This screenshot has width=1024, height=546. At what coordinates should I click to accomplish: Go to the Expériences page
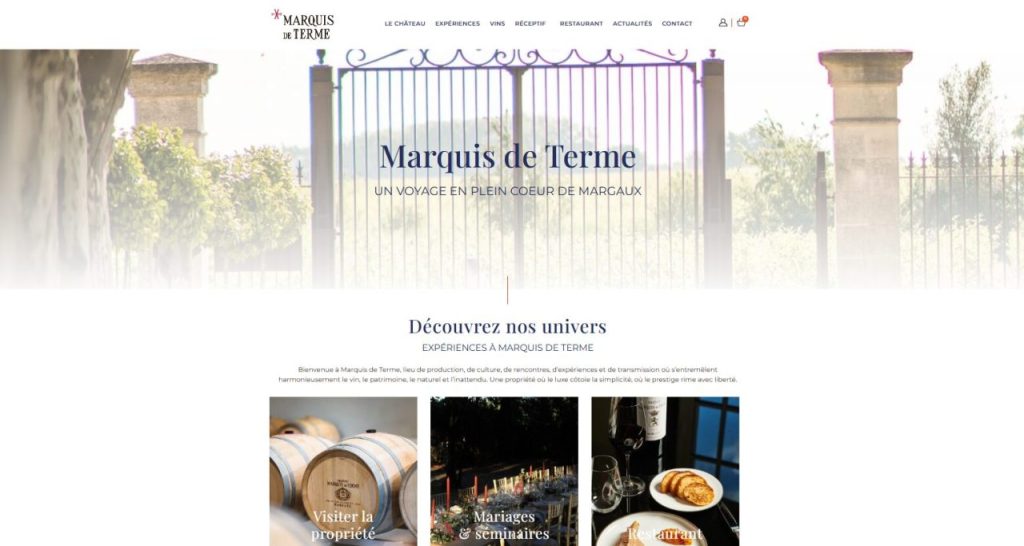pyautogui.click(x=457, y=23)
